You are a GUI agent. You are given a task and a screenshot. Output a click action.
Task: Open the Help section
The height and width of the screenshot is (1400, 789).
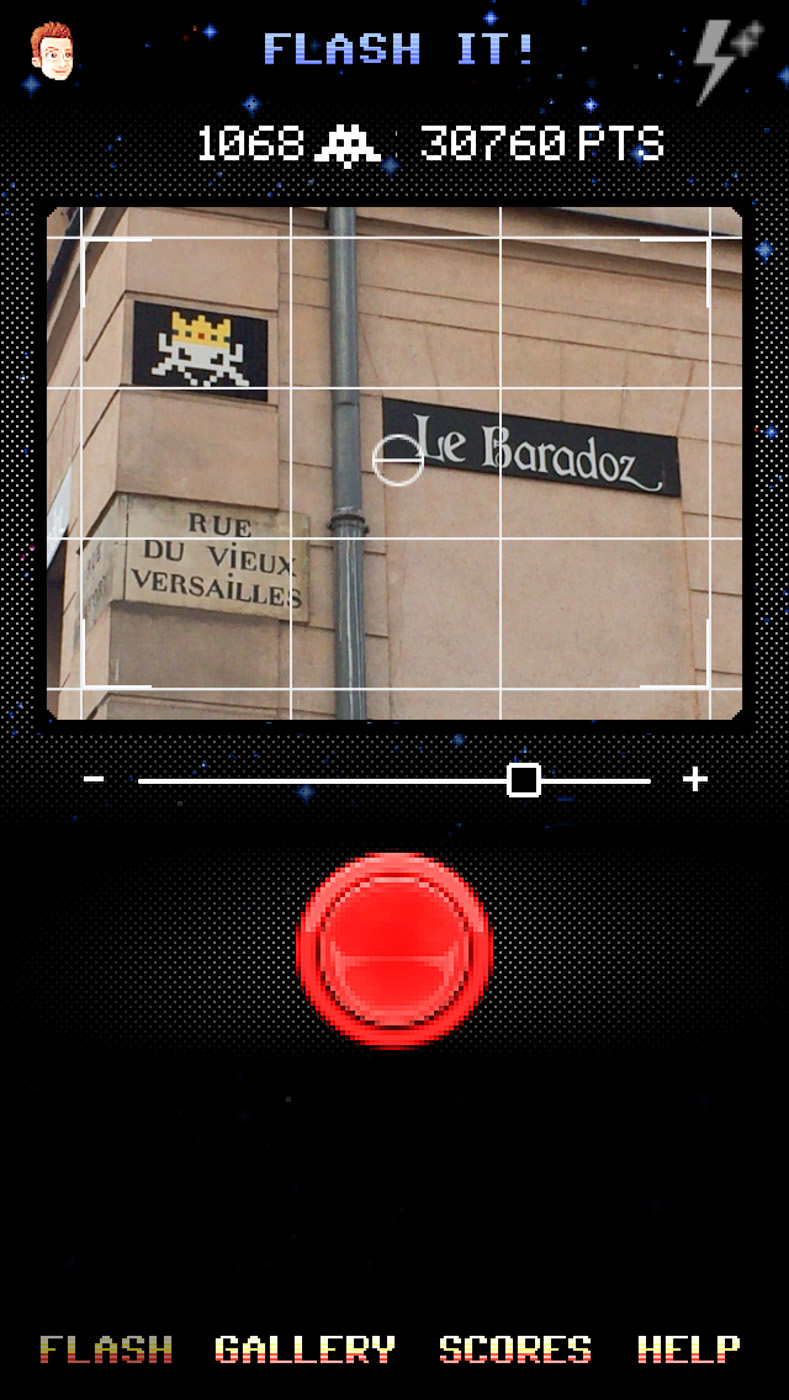coord(689,1350)
